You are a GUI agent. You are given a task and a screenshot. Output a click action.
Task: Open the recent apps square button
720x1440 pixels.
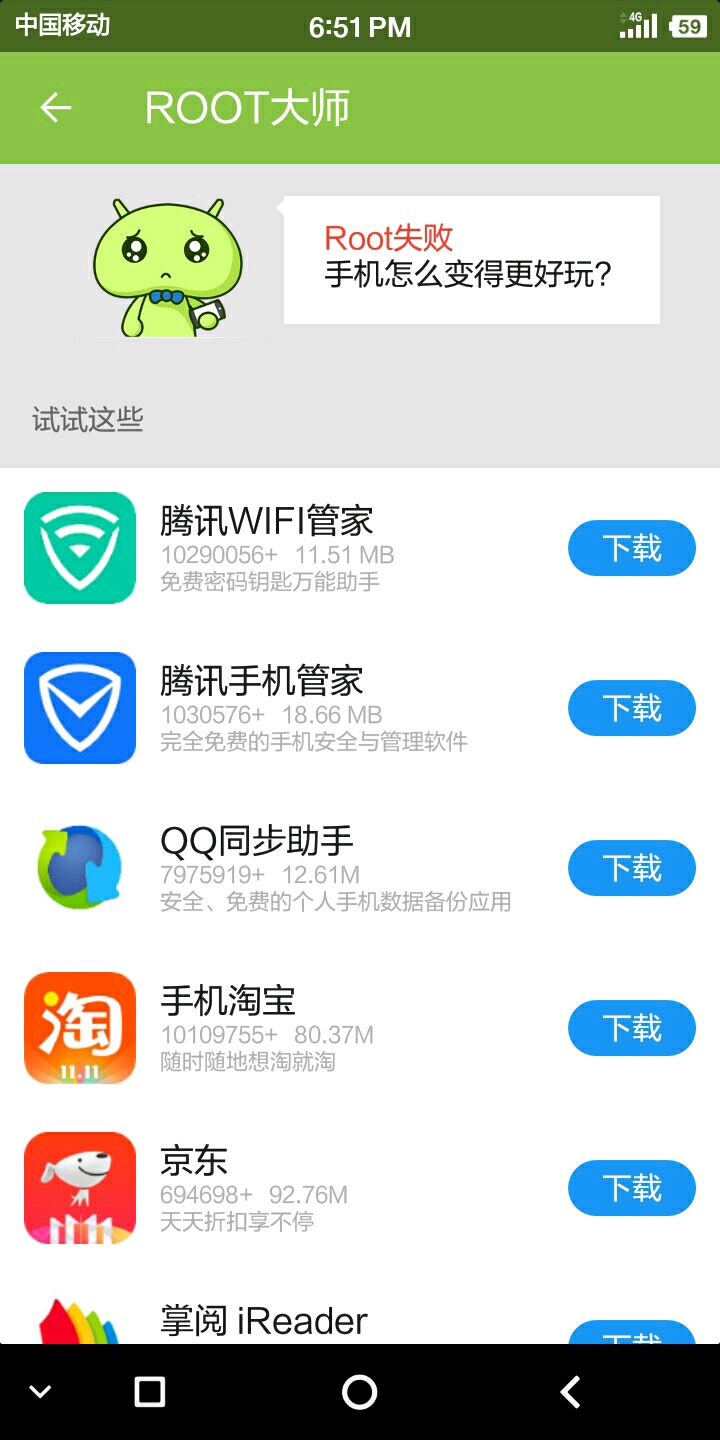click(x=150, y=1392)
